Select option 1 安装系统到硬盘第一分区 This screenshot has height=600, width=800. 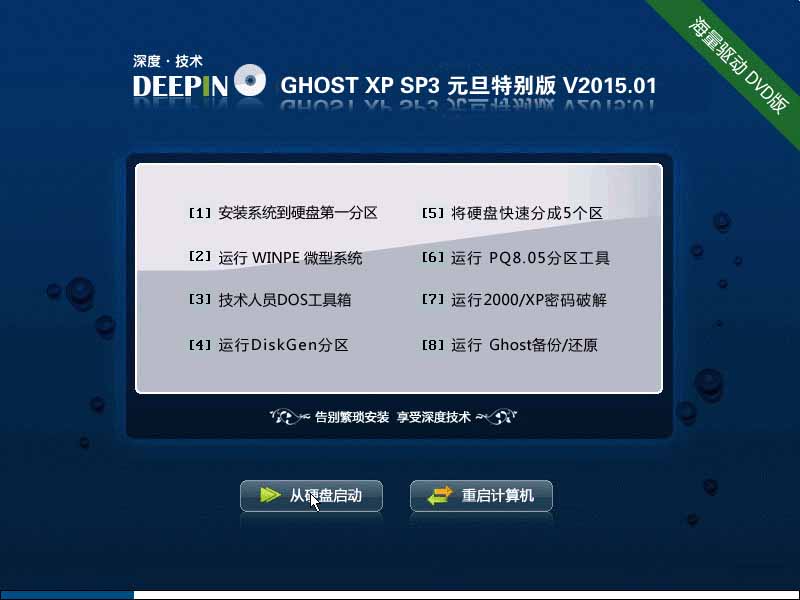pos(283,213)
